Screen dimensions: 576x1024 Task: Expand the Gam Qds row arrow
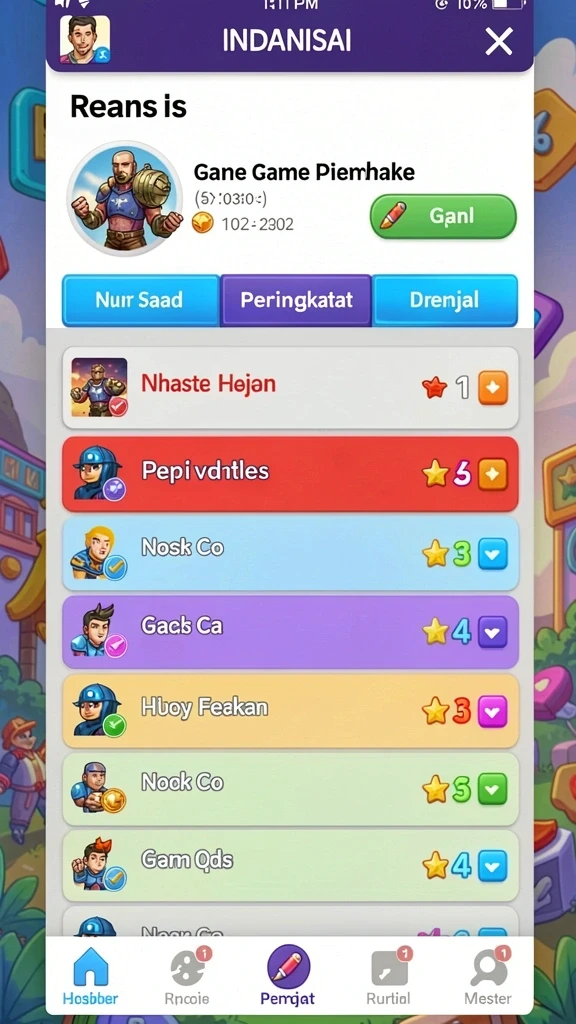pyautogui.click(x=493, y=866)
